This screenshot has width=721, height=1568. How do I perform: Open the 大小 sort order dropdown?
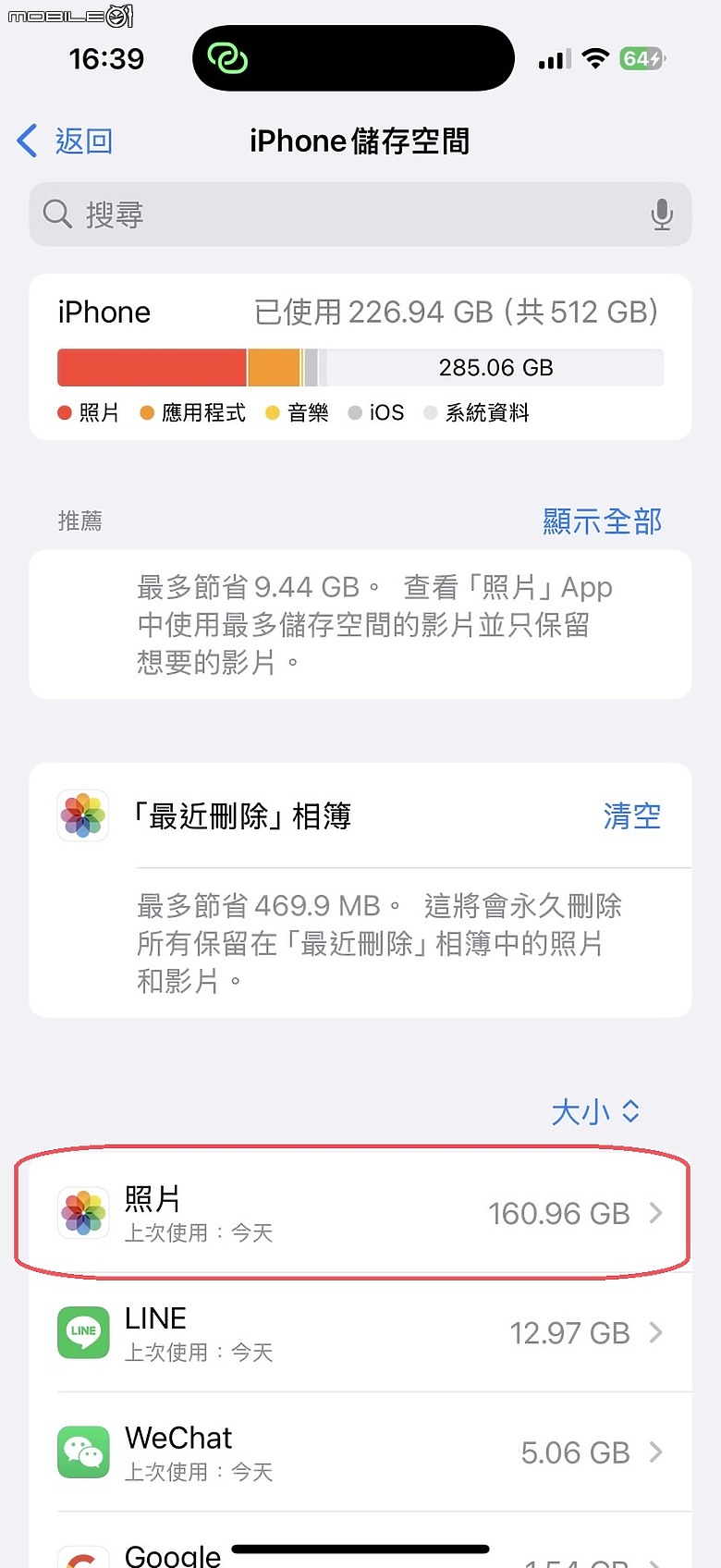(x=596, y=1111)
